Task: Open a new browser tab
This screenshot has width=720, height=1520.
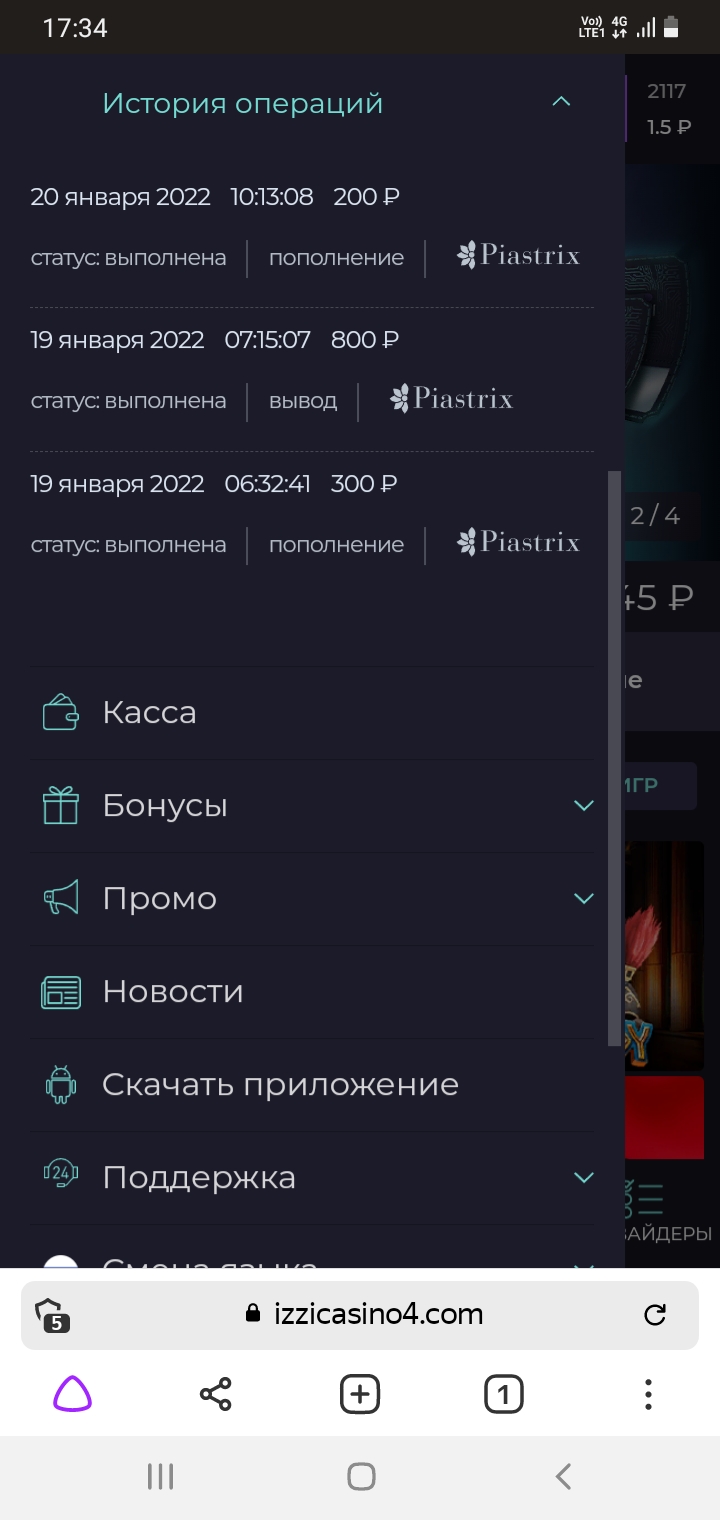Action: coord(360,1394)
